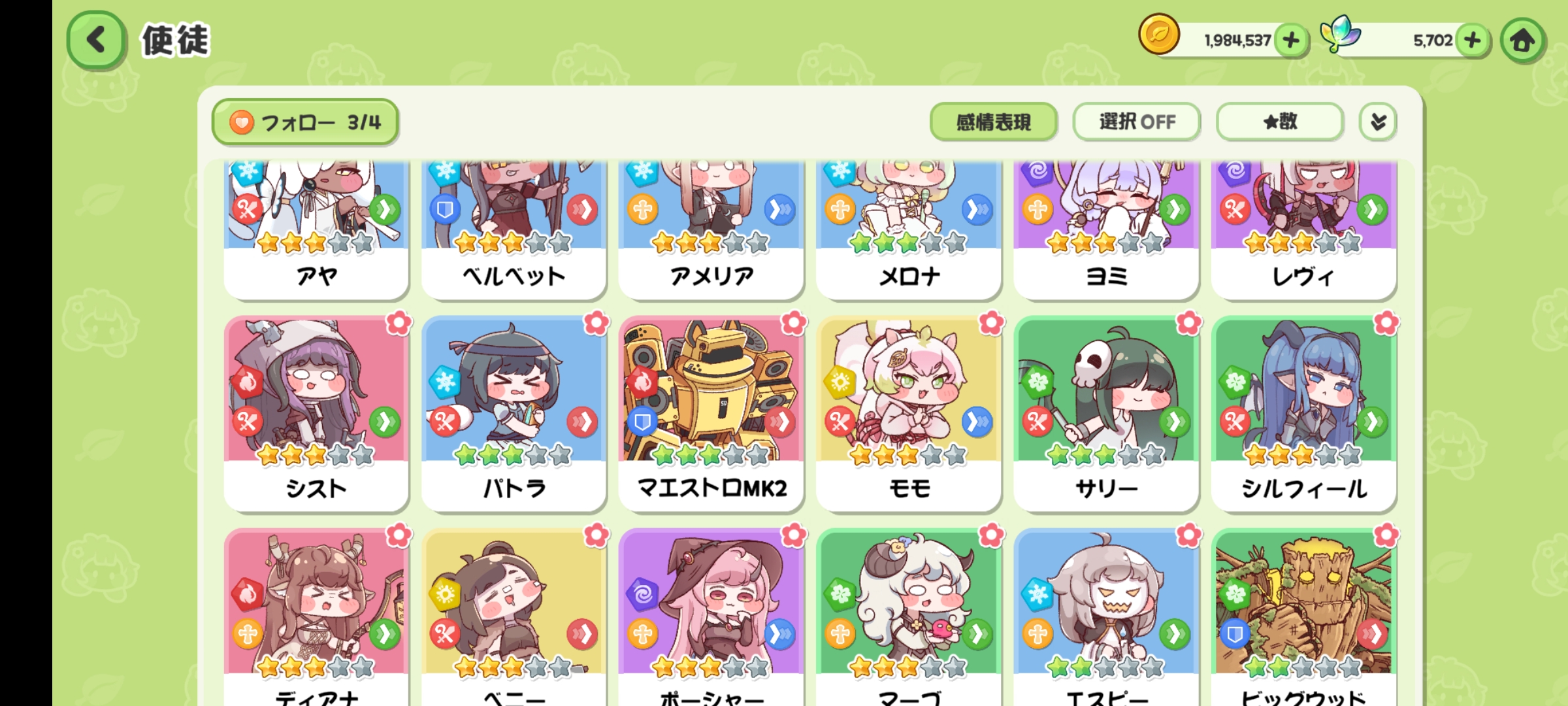Go back using the green arrow button
Screen dimensions: 1568x706
96,40
